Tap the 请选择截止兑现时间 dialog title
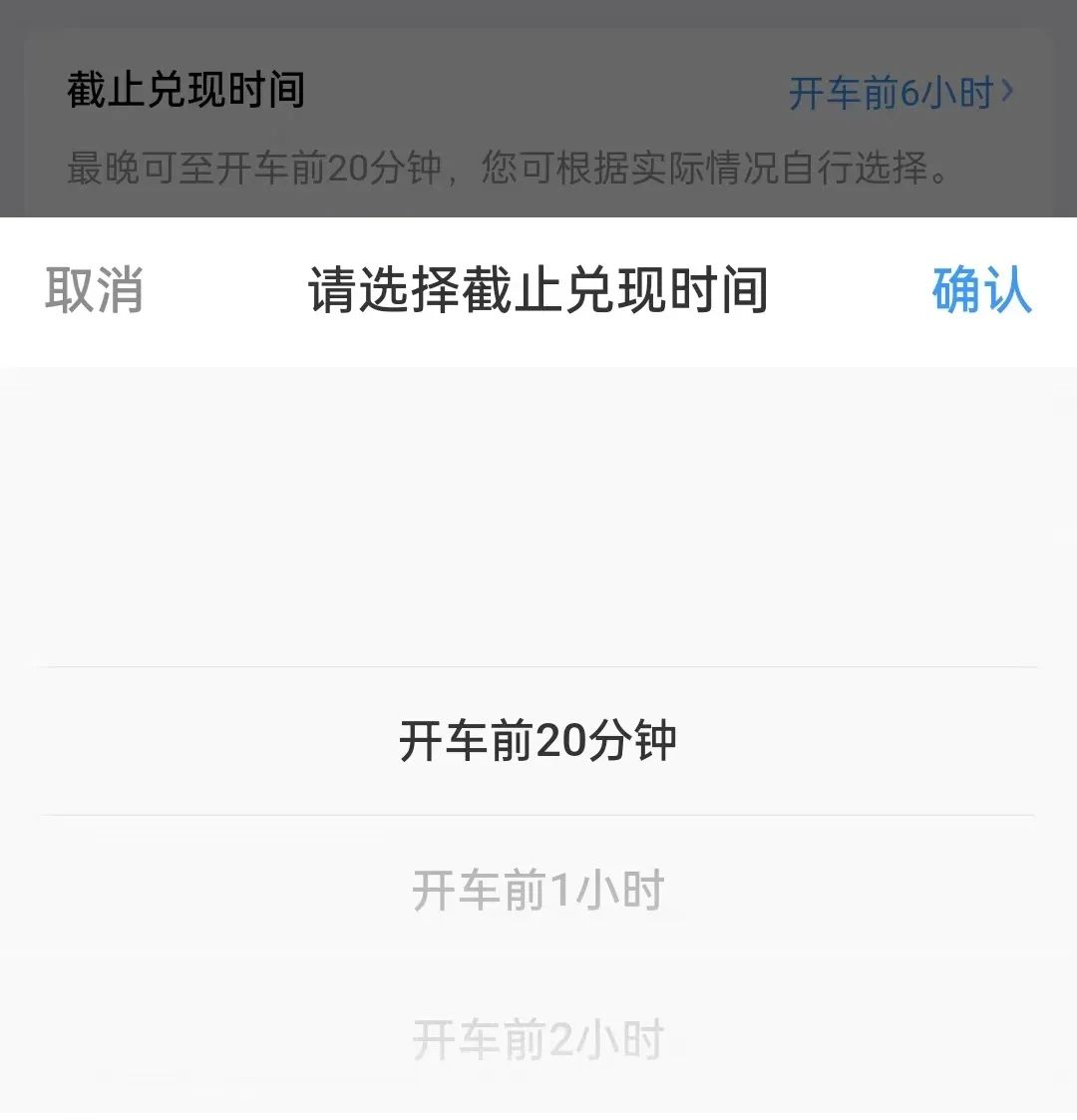 click(x=538, y=289)
